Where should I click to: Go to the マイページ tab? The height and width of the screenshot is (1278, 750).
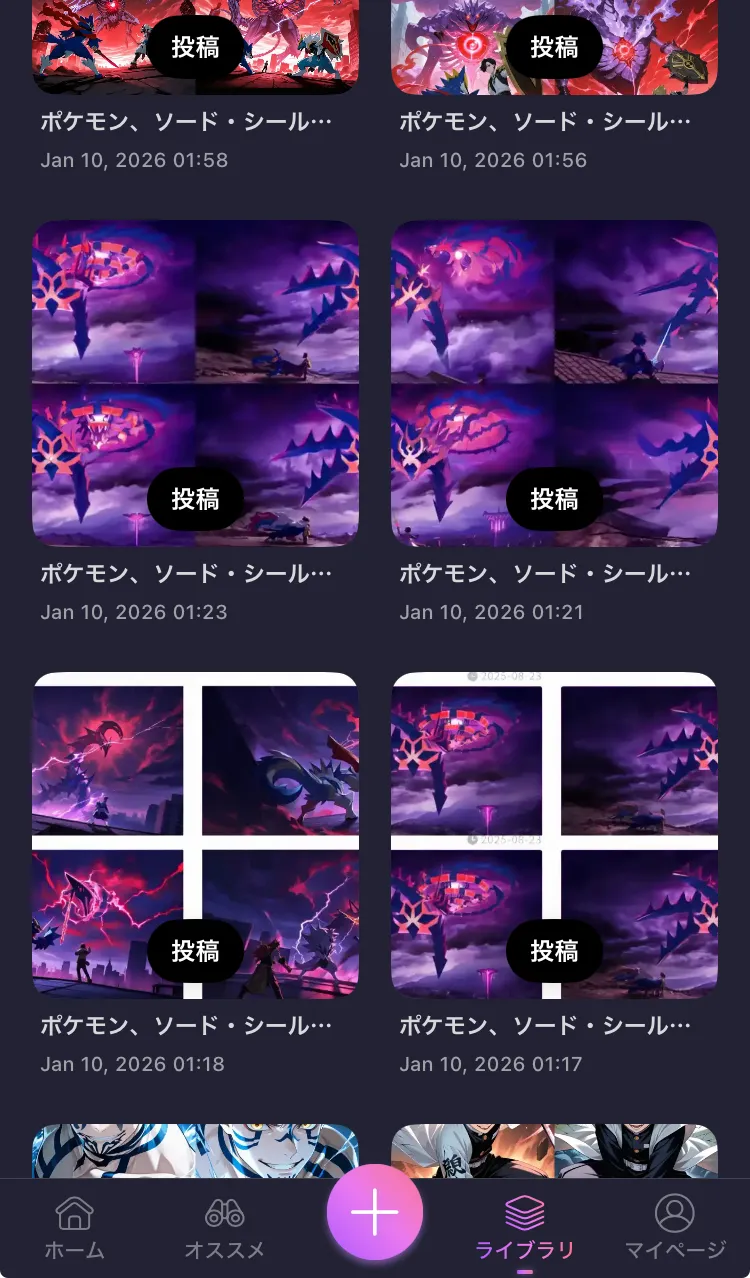675,1228
